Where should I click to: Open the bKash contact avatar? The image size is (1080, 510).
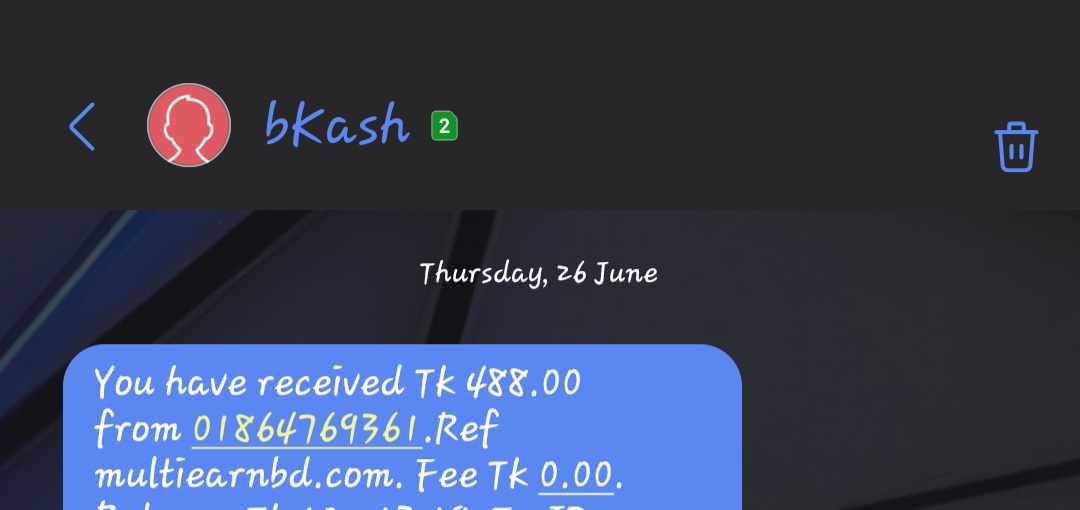pyautogui.click(x=189, y=126)
